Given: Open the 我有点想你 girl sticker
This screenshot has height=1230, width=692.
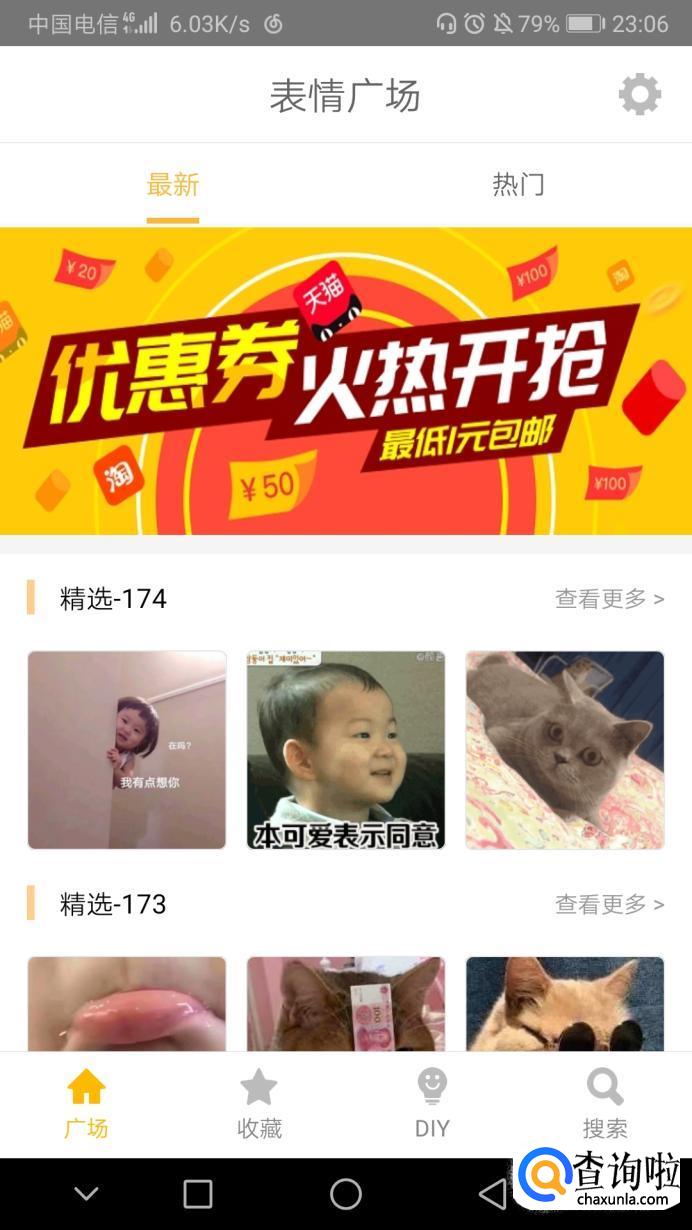Looking at the screenshot, I should pos(127,750).
